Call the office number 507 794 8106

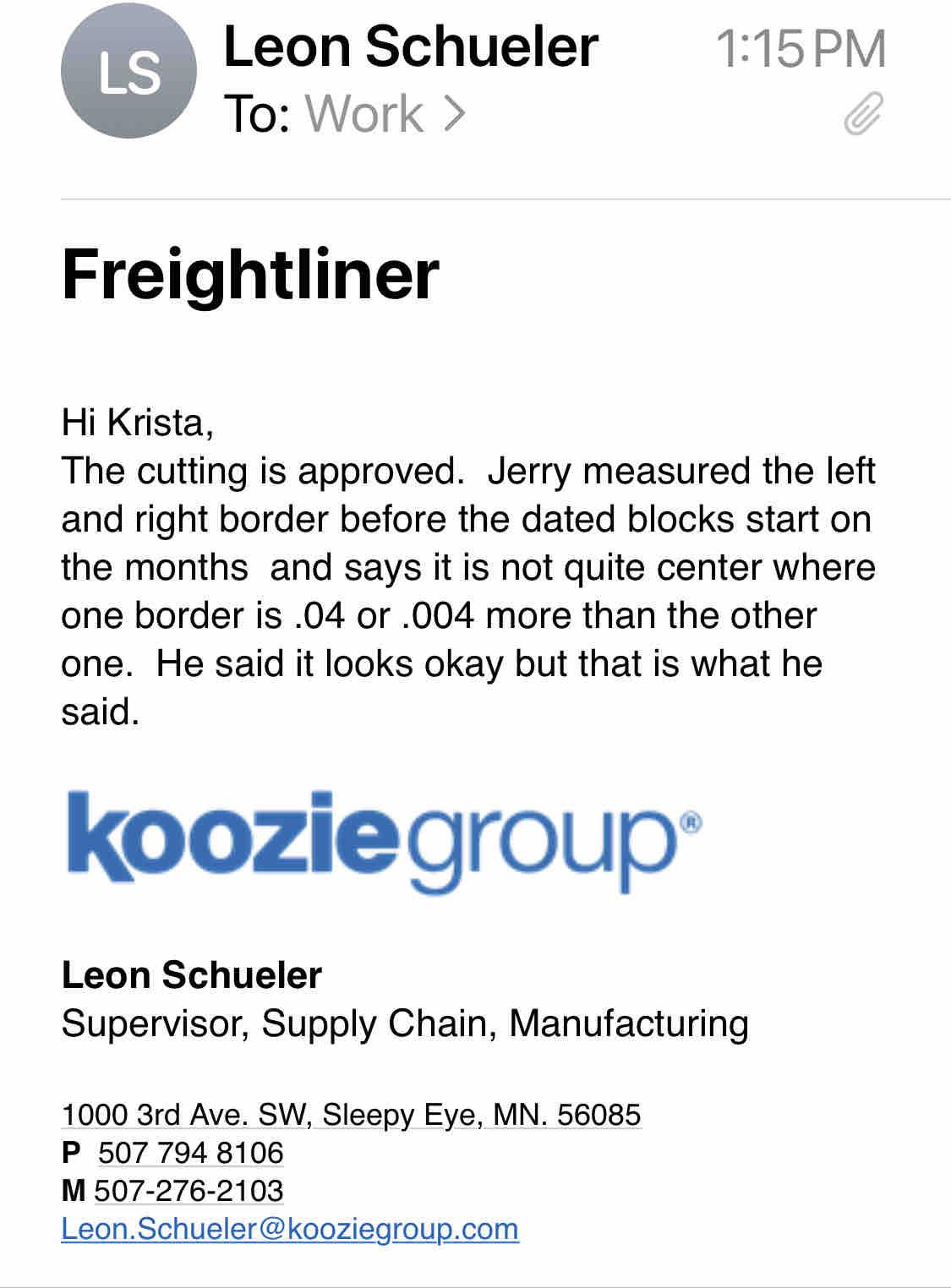(190, 1153)
